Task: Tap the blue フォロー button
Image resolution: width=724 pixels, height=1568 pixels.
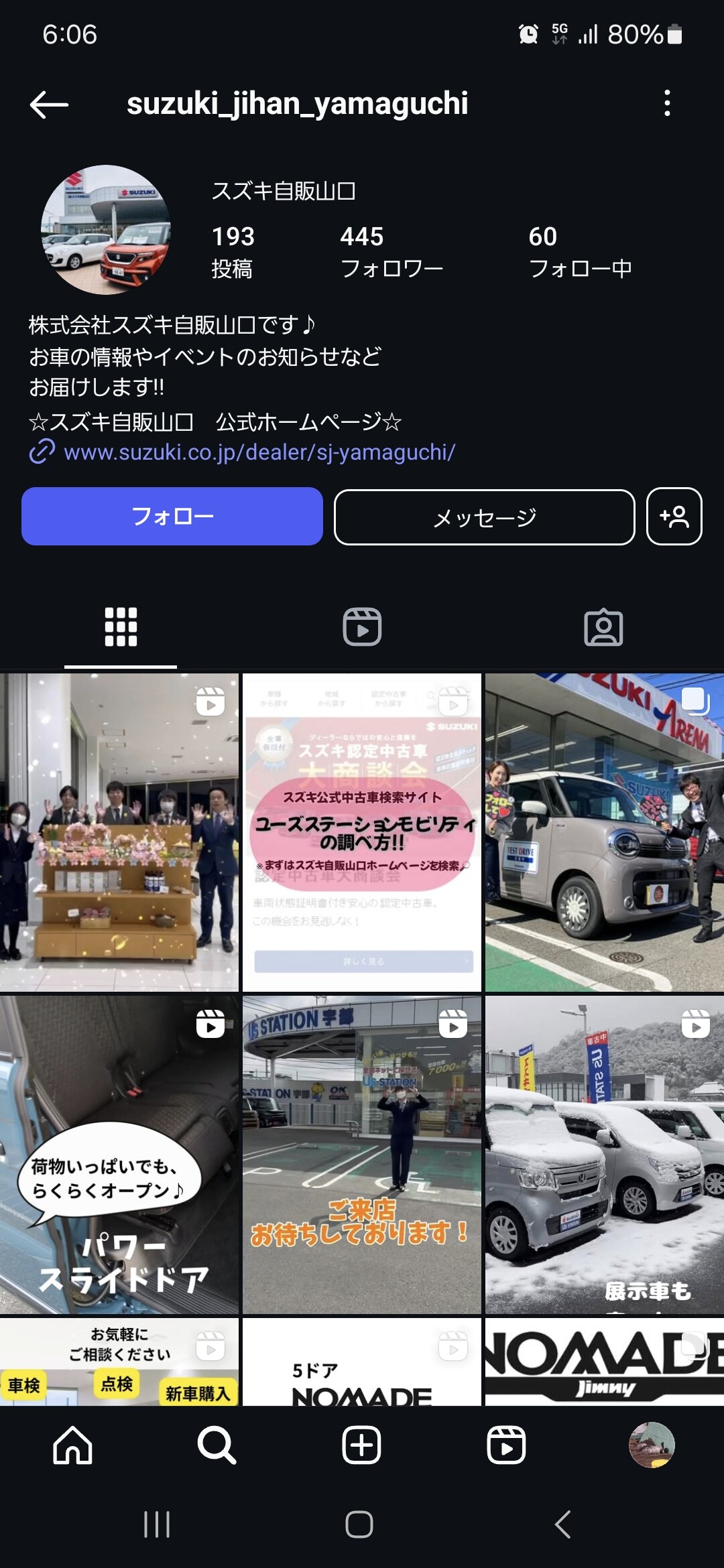Action: [x=172, y=517]
